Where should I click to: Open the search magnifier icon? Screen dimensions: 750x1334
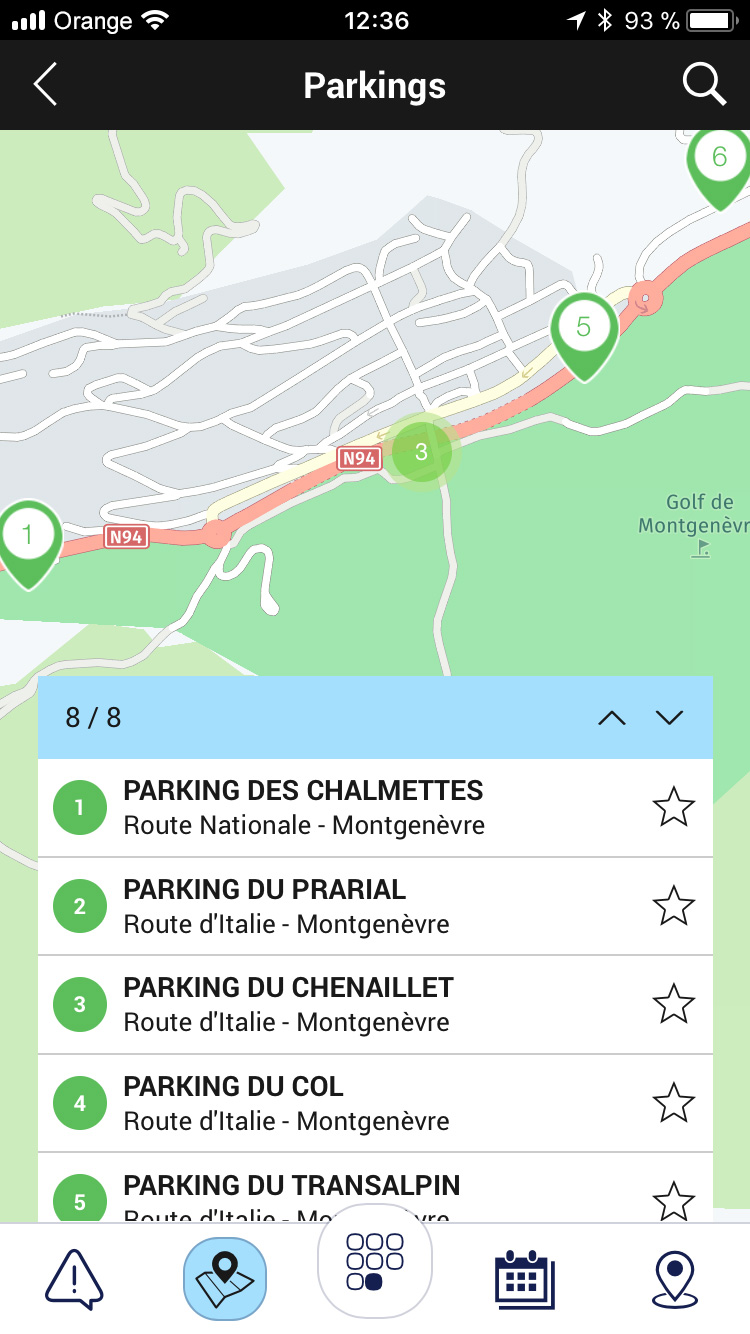click(x=704, y=85)
